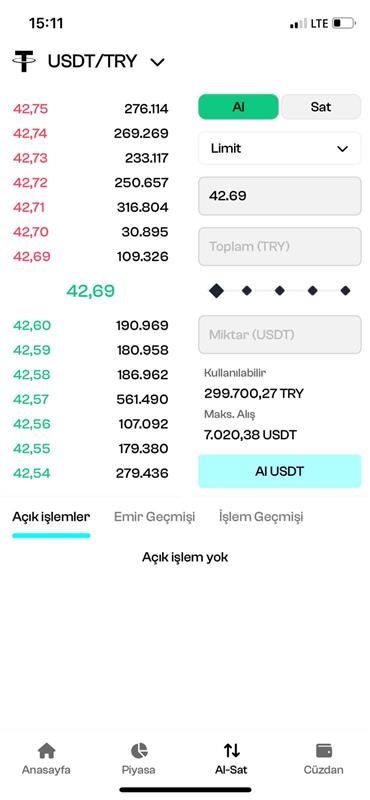The width and height of the screenshot is (370, 800).
Task: Switch to the Sat (sell) side
Action: click(321, 107)
